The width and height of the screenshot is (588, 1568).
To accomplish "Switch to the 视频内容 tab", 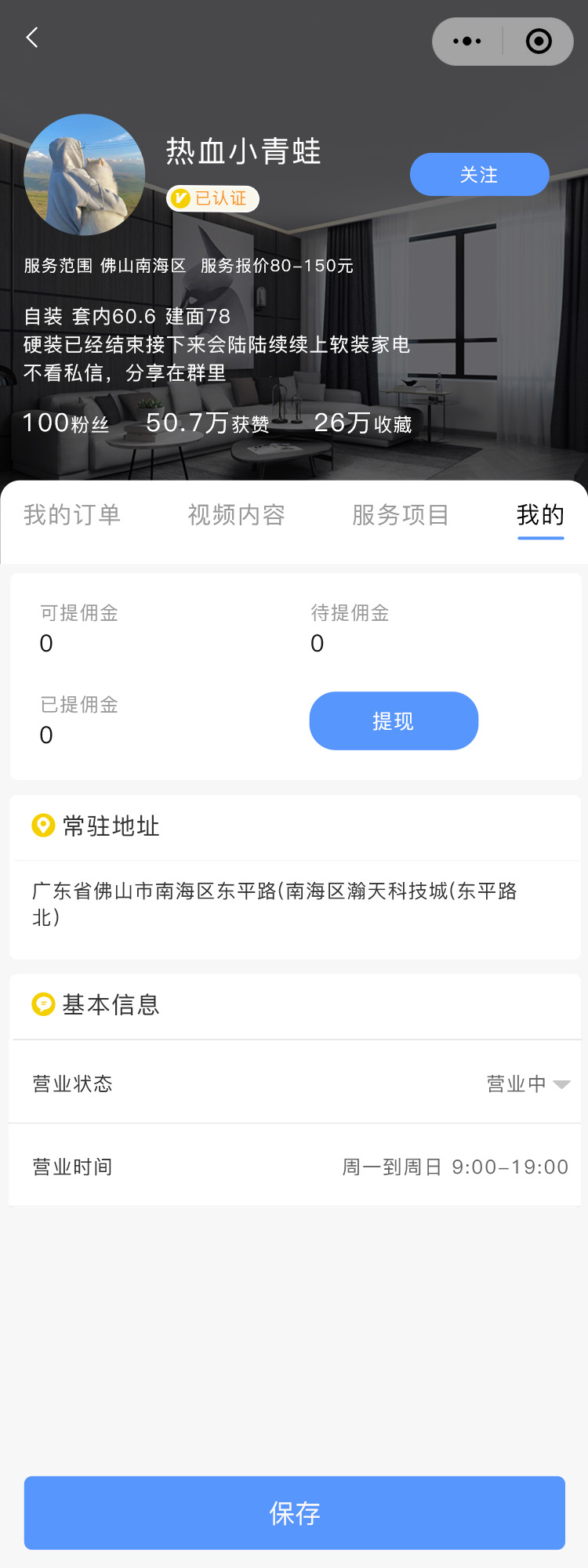I will click(x=236, y=515).
